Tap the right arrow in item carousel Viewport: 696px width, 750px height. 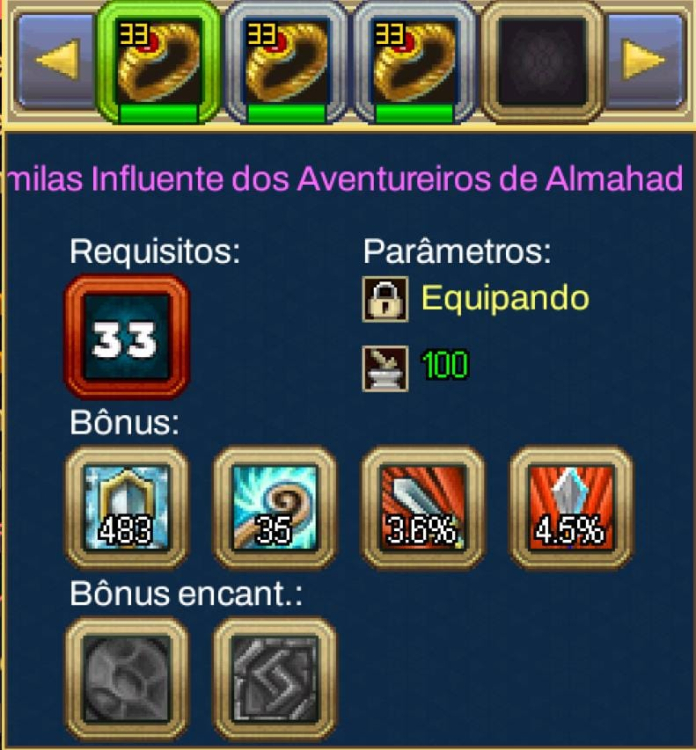pos(645,60)
